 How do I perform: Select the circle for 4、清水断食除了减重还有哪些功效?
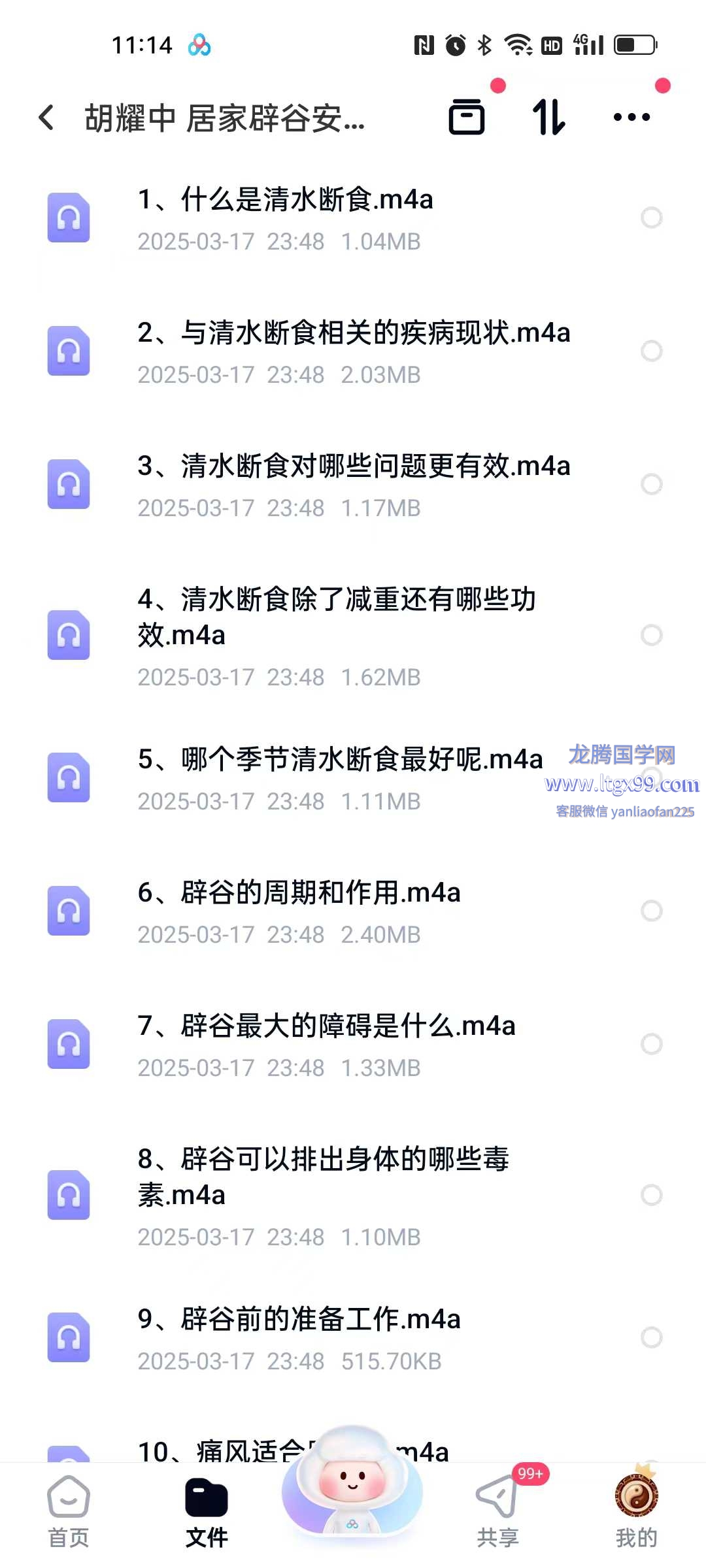click(652, 635)
